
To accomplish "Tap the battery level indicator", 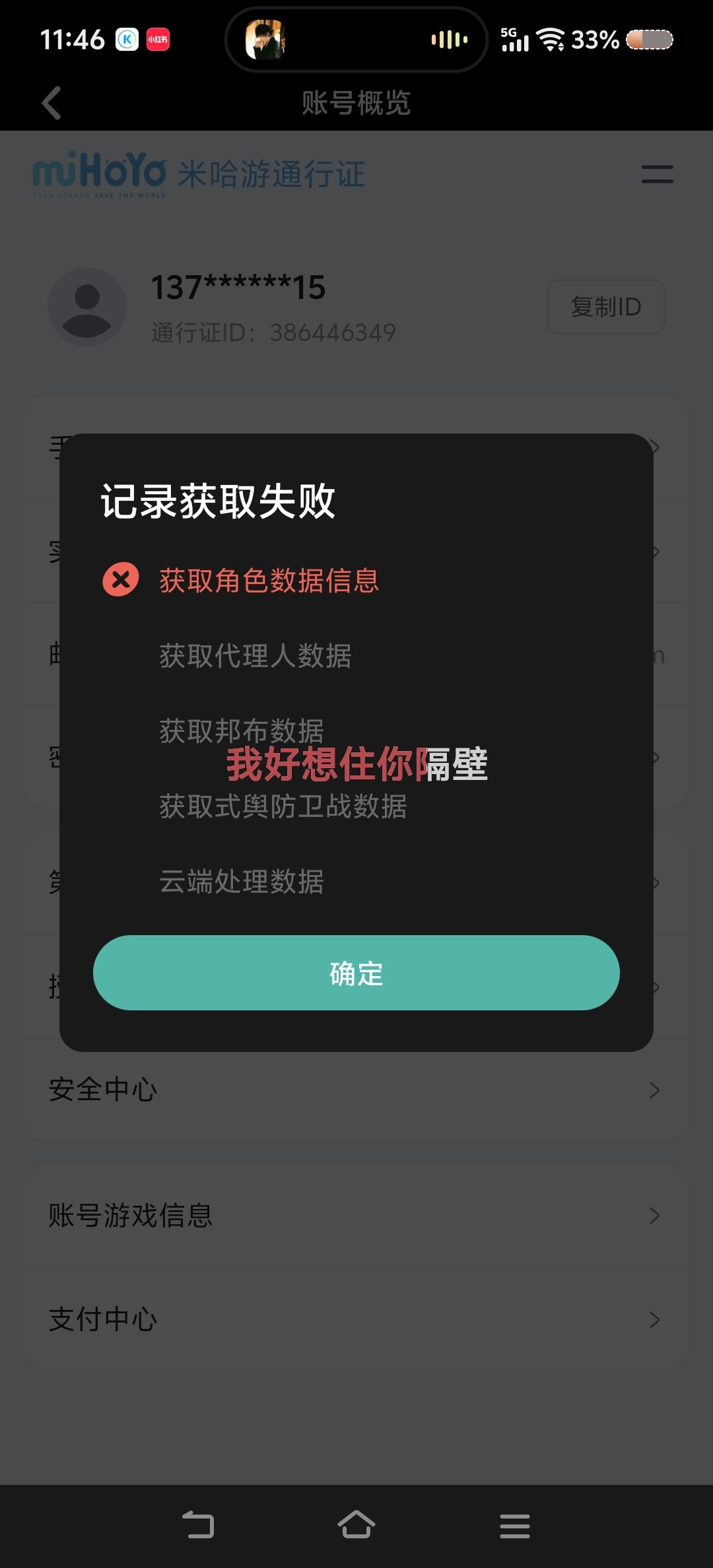I will tap(650, 40).
